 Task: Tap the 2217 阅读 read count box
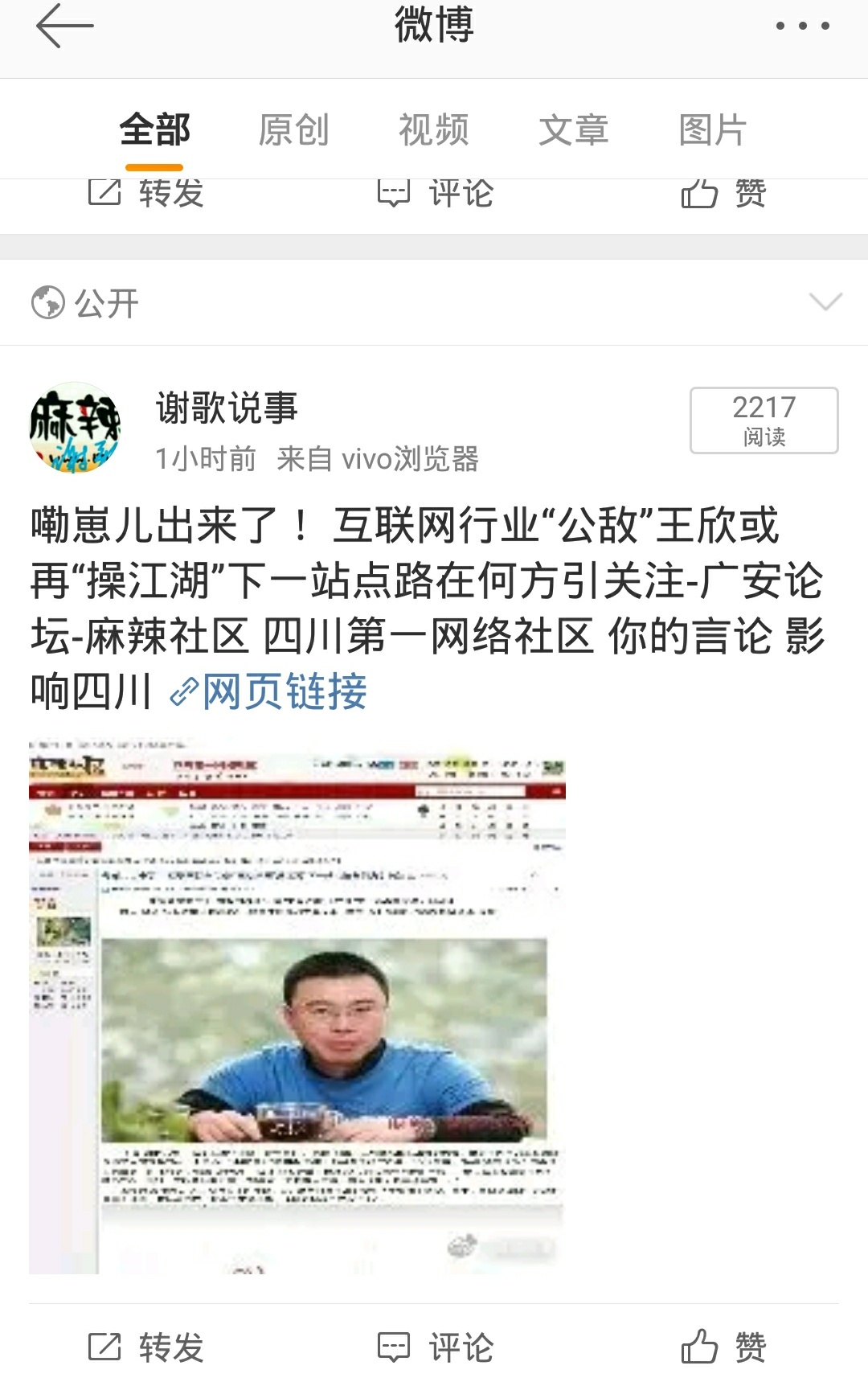[764, 420]
